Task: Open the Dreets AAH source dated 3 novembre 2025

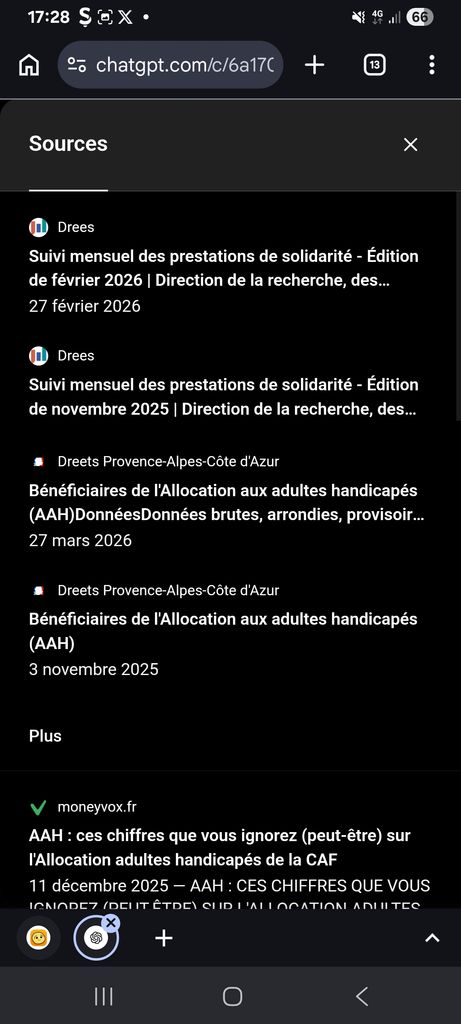Action: [224, 630]
